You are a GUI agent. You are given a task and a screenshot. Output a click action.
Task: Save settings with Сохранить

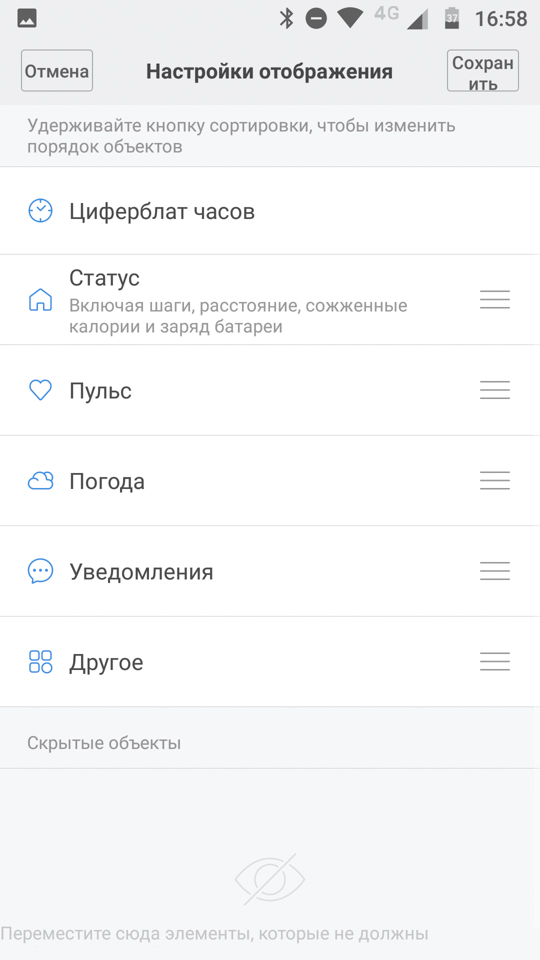coord(482,71)
